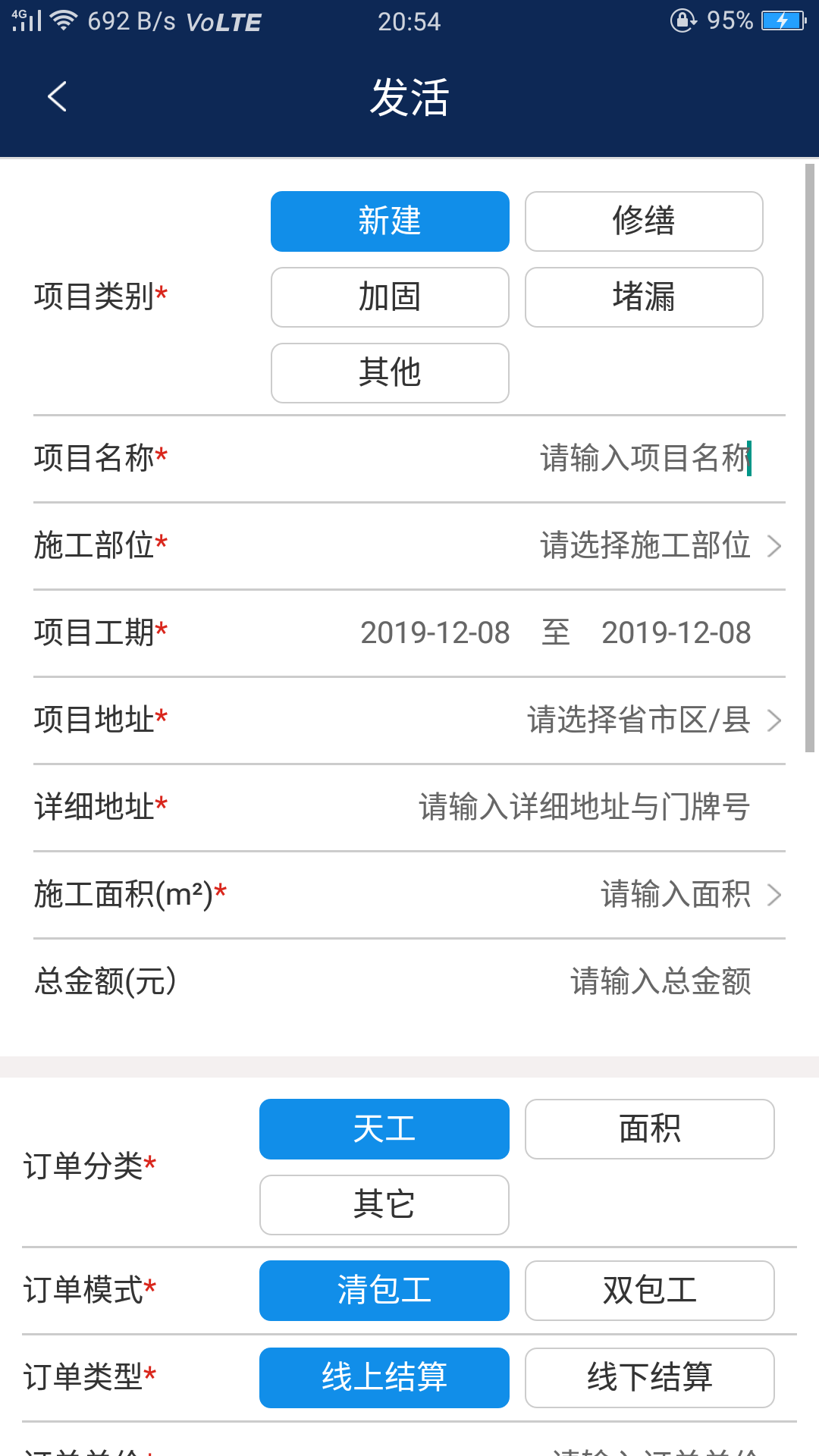Screen dimensions: 819x1456
Task: Choose 其它 order classification
Action: 384,1205
